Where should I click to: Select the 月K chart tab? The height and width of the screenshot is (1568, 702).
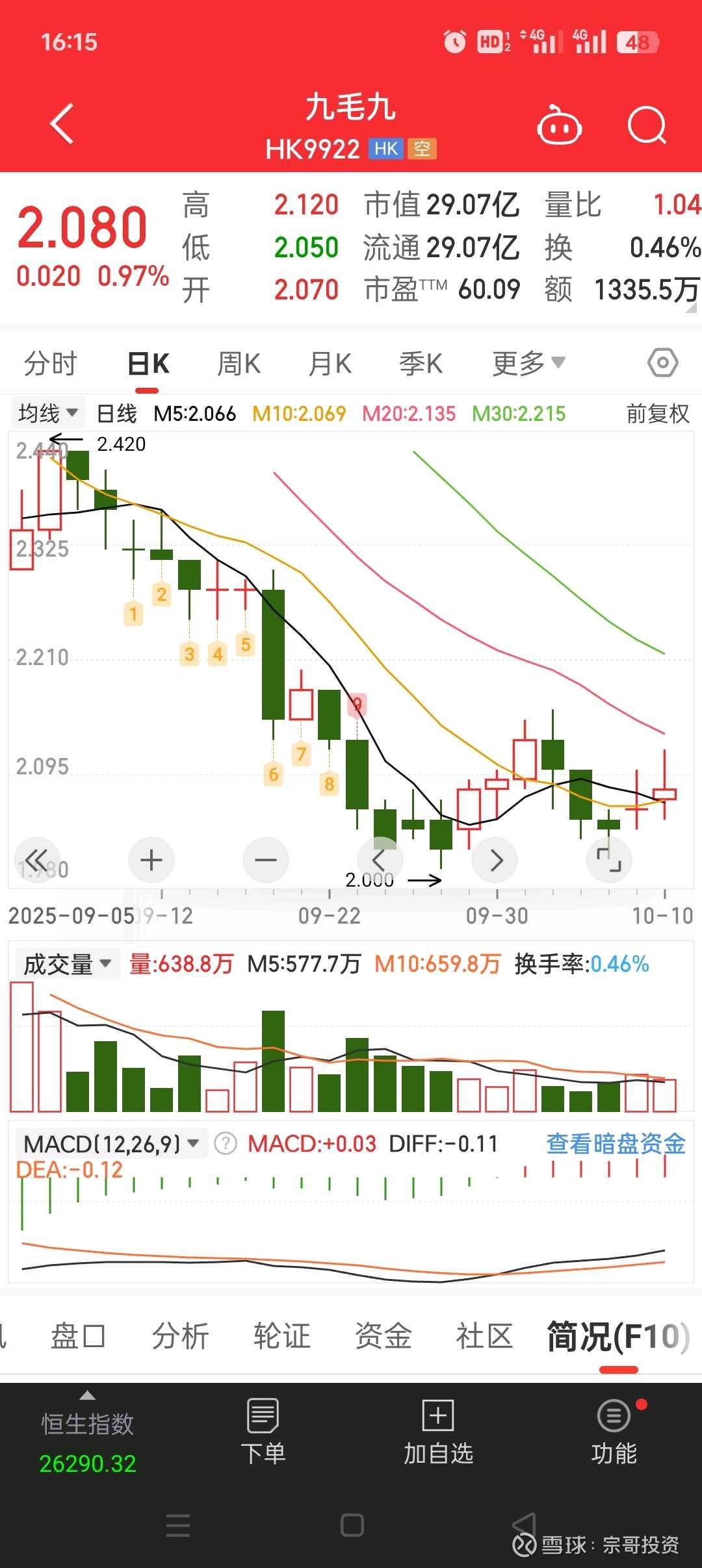[x=330, y=363]
